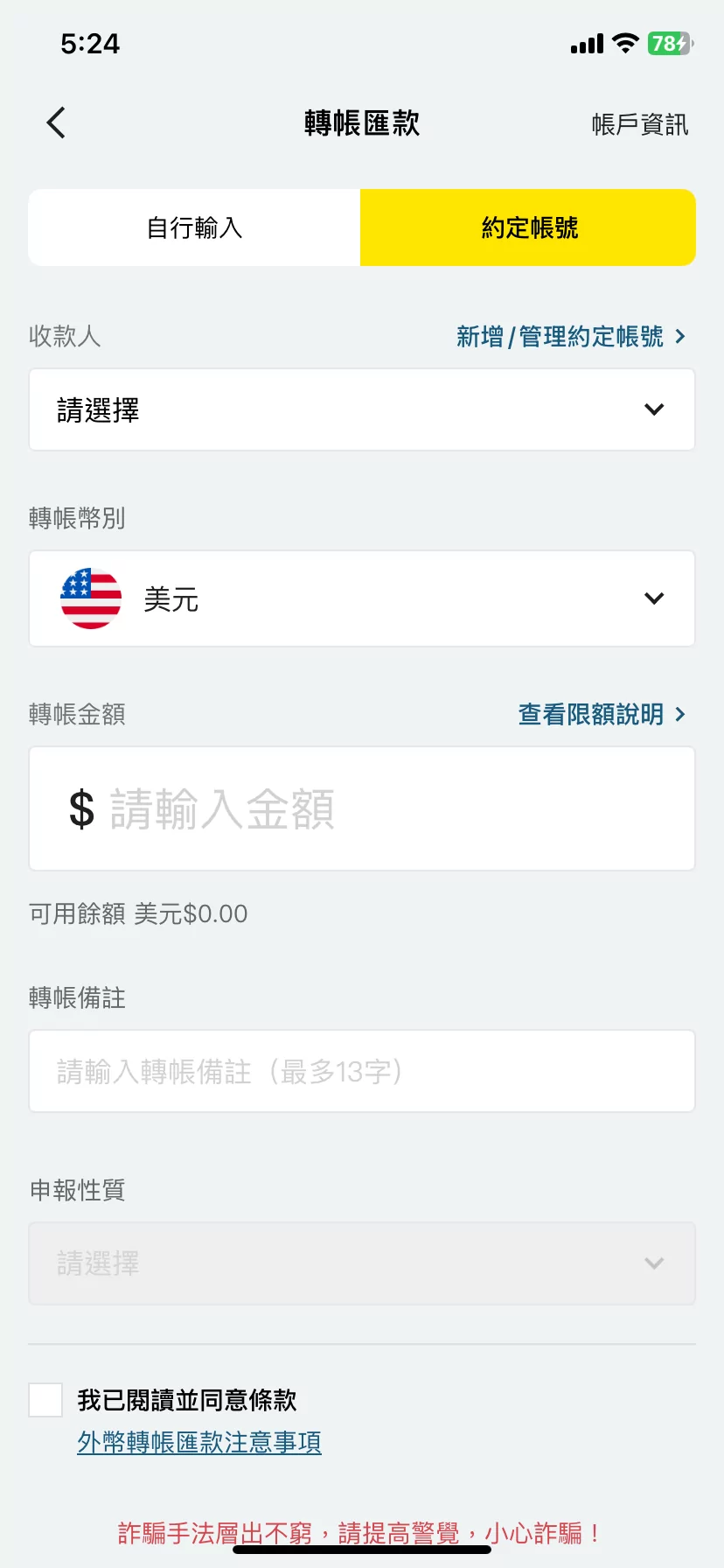Go back using the top-left arrow

point(57,123)
